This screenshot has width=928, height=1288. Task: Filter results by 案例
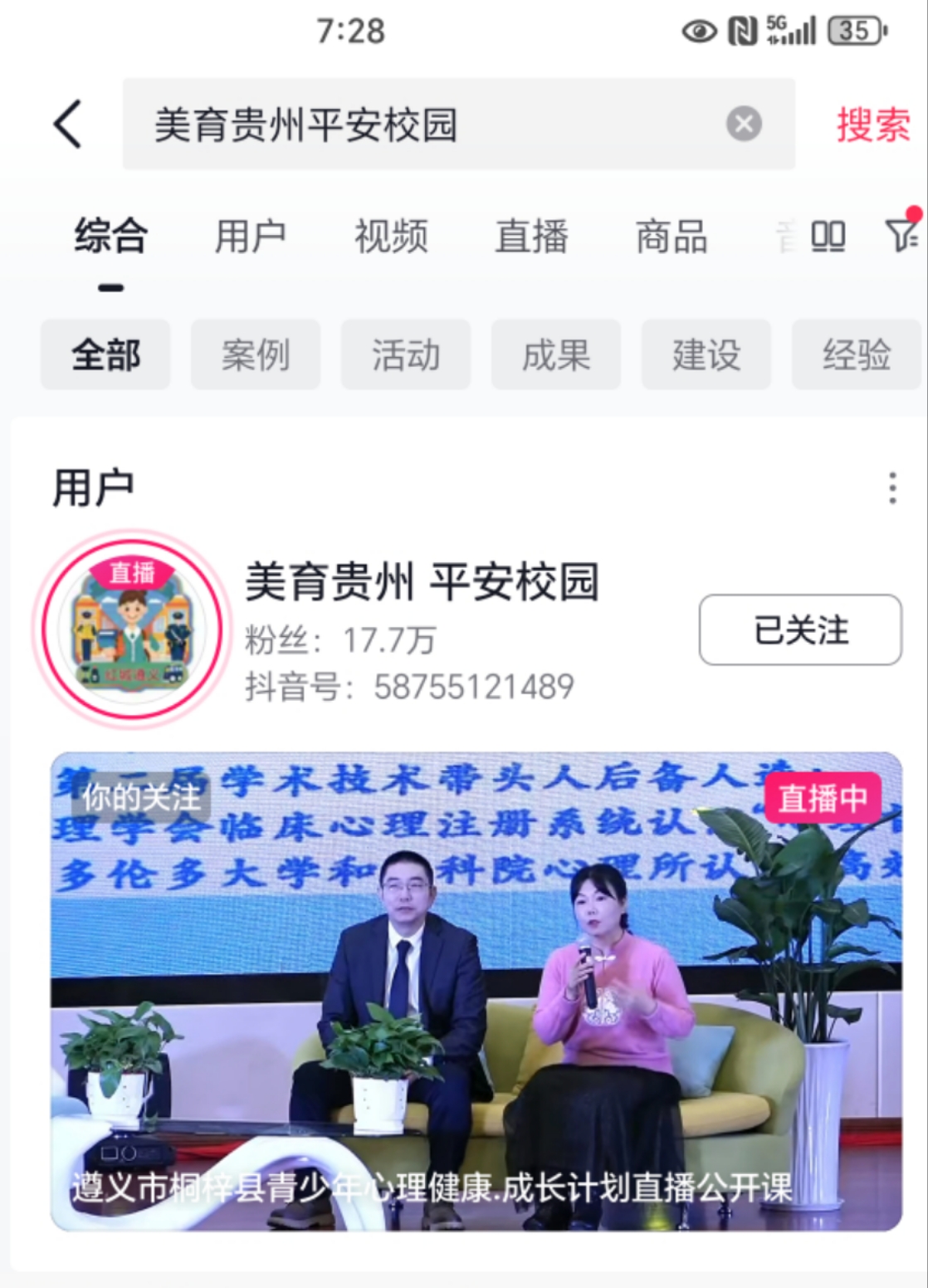tap(256, 355)
